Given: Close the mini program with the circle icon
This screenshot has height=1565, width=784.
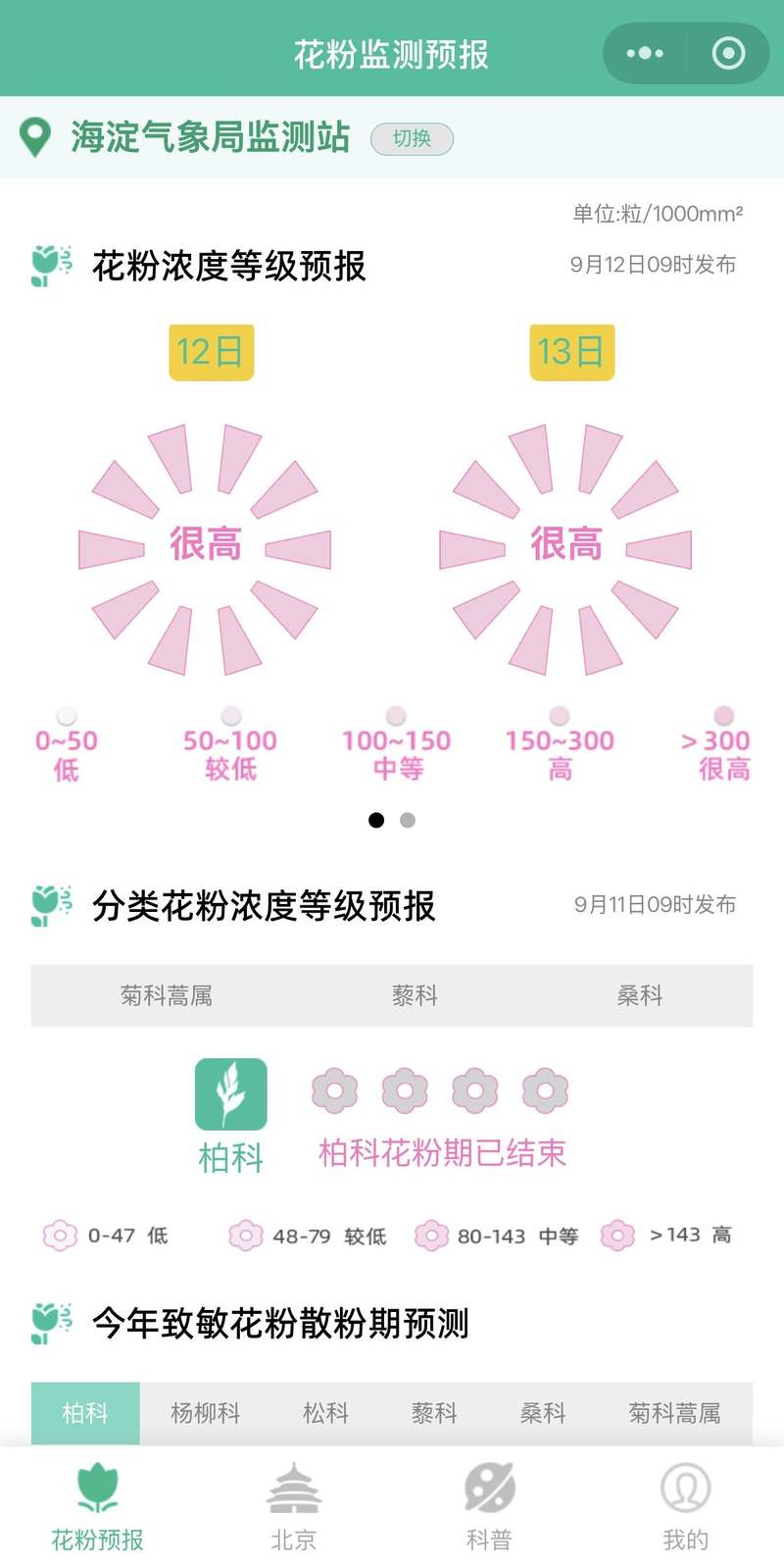Looking at the screenshot, I should [728, 54].
